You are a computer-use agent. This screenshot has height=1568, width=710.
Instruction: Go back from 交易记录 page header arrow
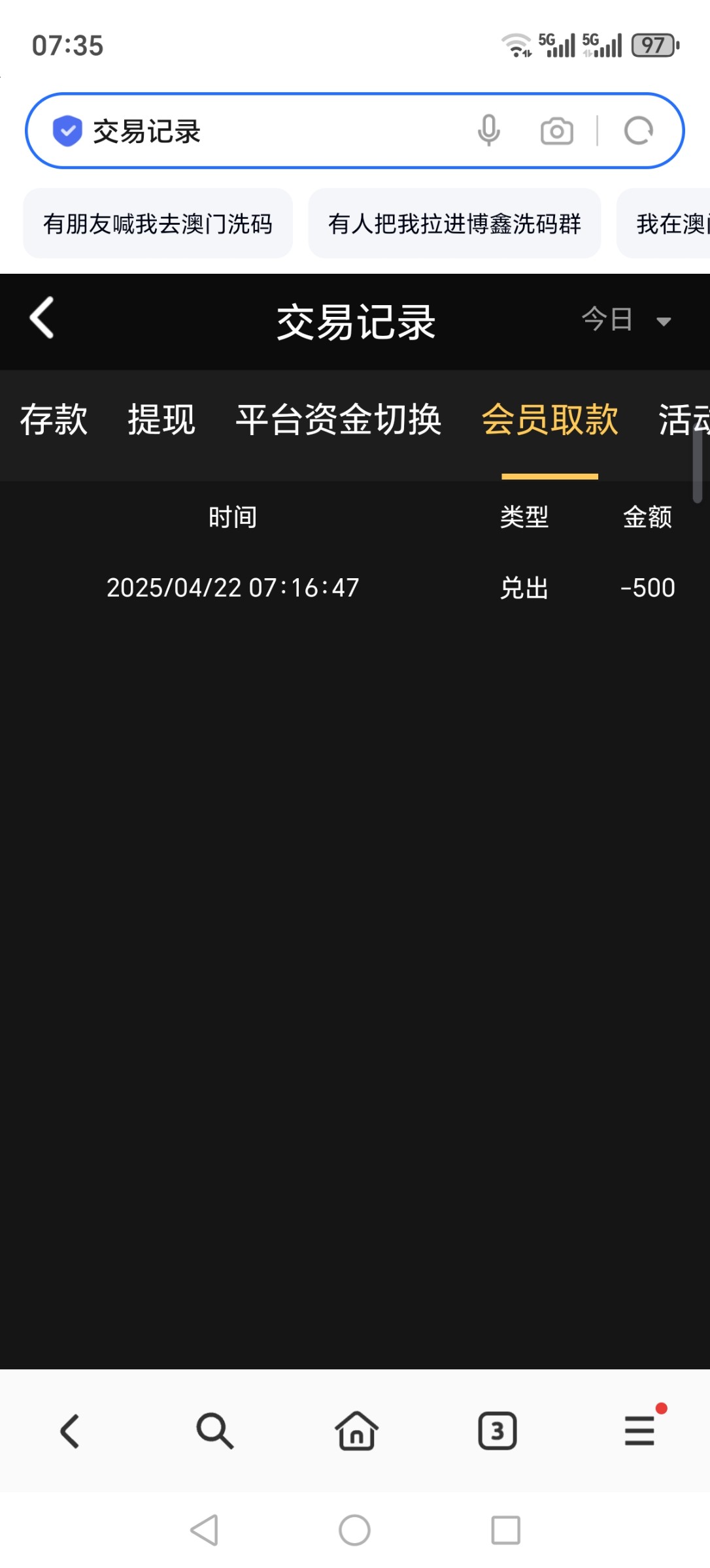pos(42,318)
